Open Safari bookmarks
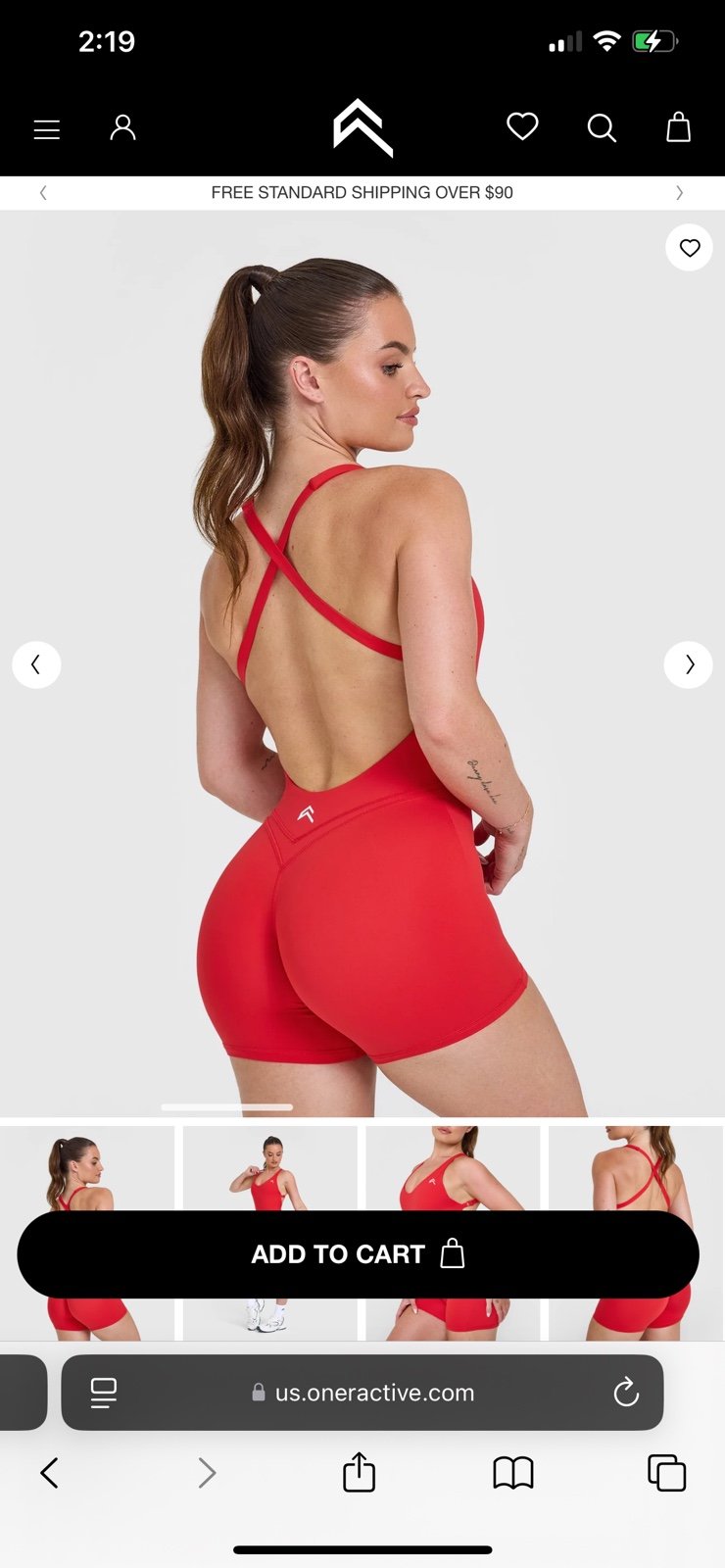The height and width of the screenshot is (1568, 725). pyautogui.click(x=513, y=1473)
